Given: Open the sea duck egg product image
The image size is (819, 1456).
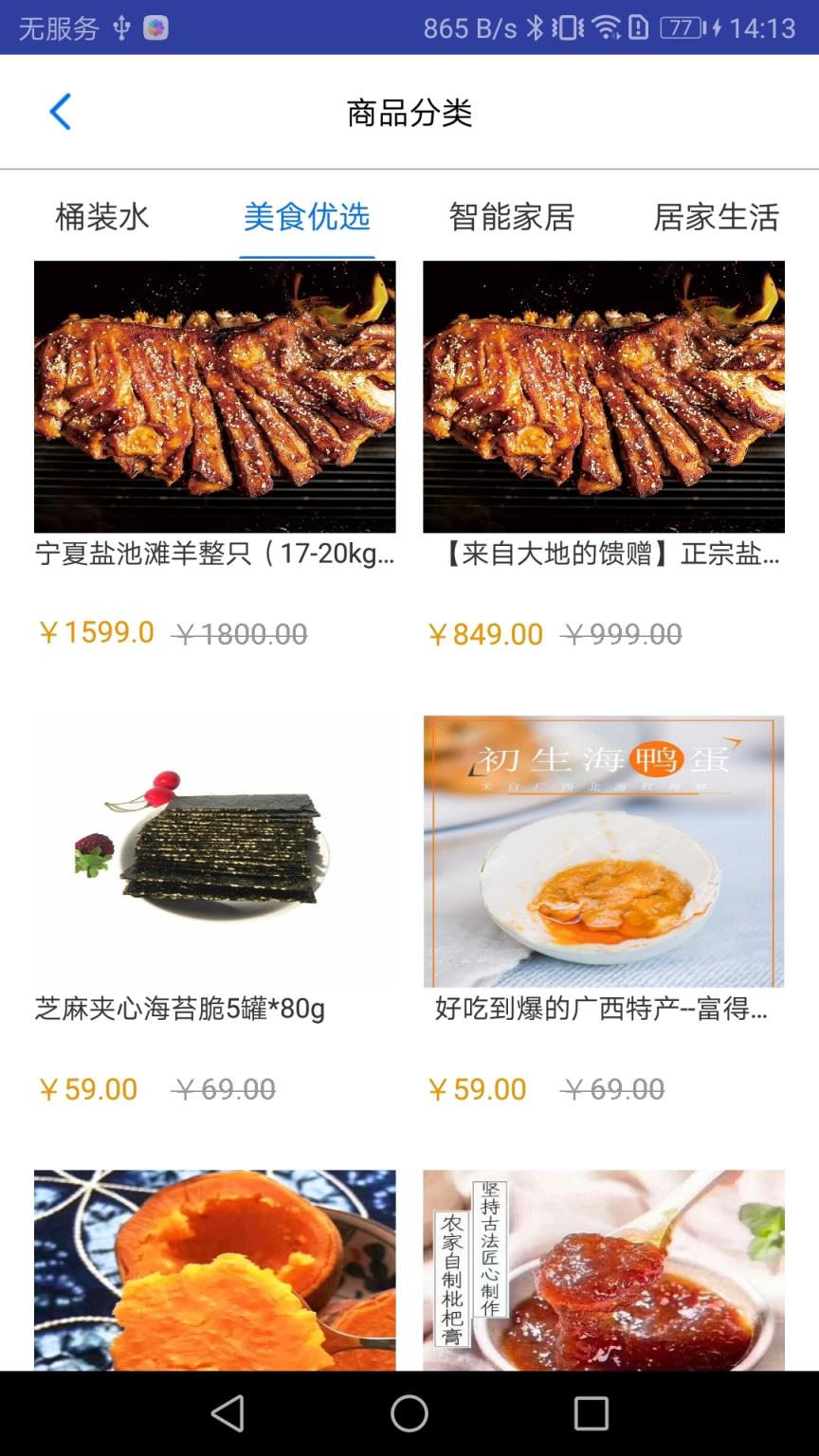Looking at the screenshot, I should click(x=604, y=851).
